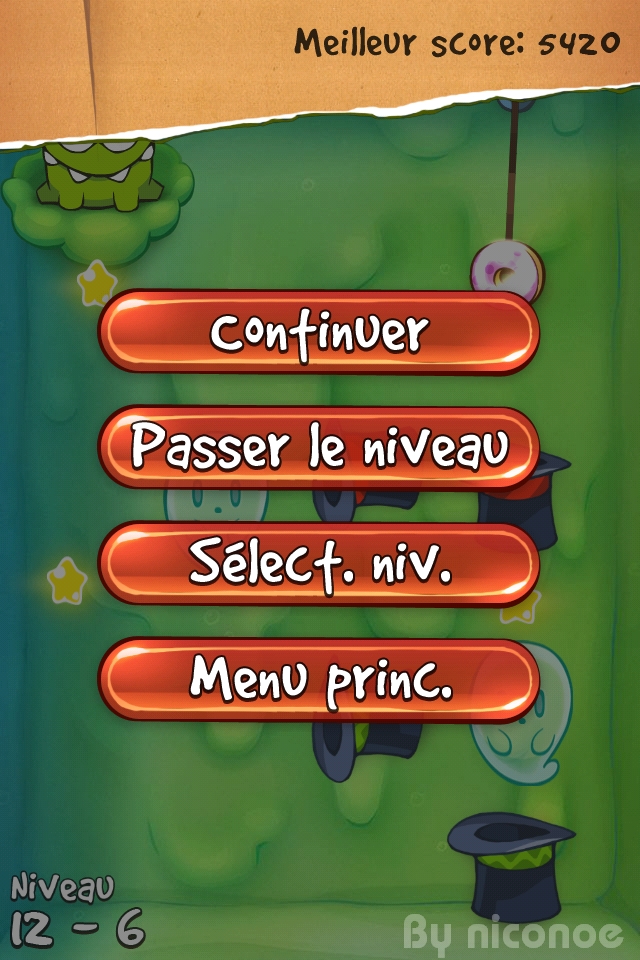The image size is (640, 960).
Task: Open the Sélect. niv. level selection
Action: coord(319,564)
